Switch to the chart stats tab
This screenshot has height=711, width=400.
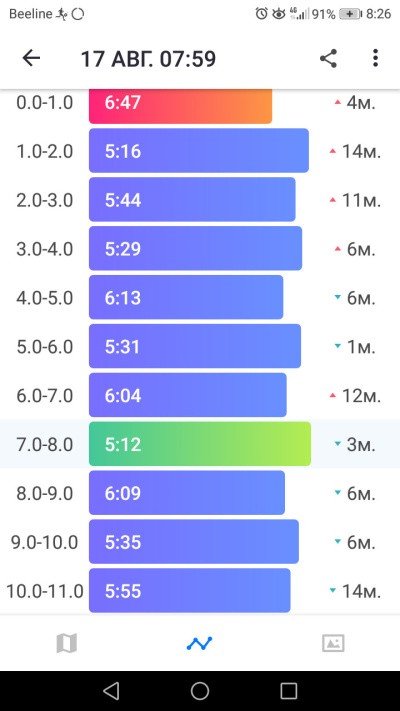tap(200, 643)
